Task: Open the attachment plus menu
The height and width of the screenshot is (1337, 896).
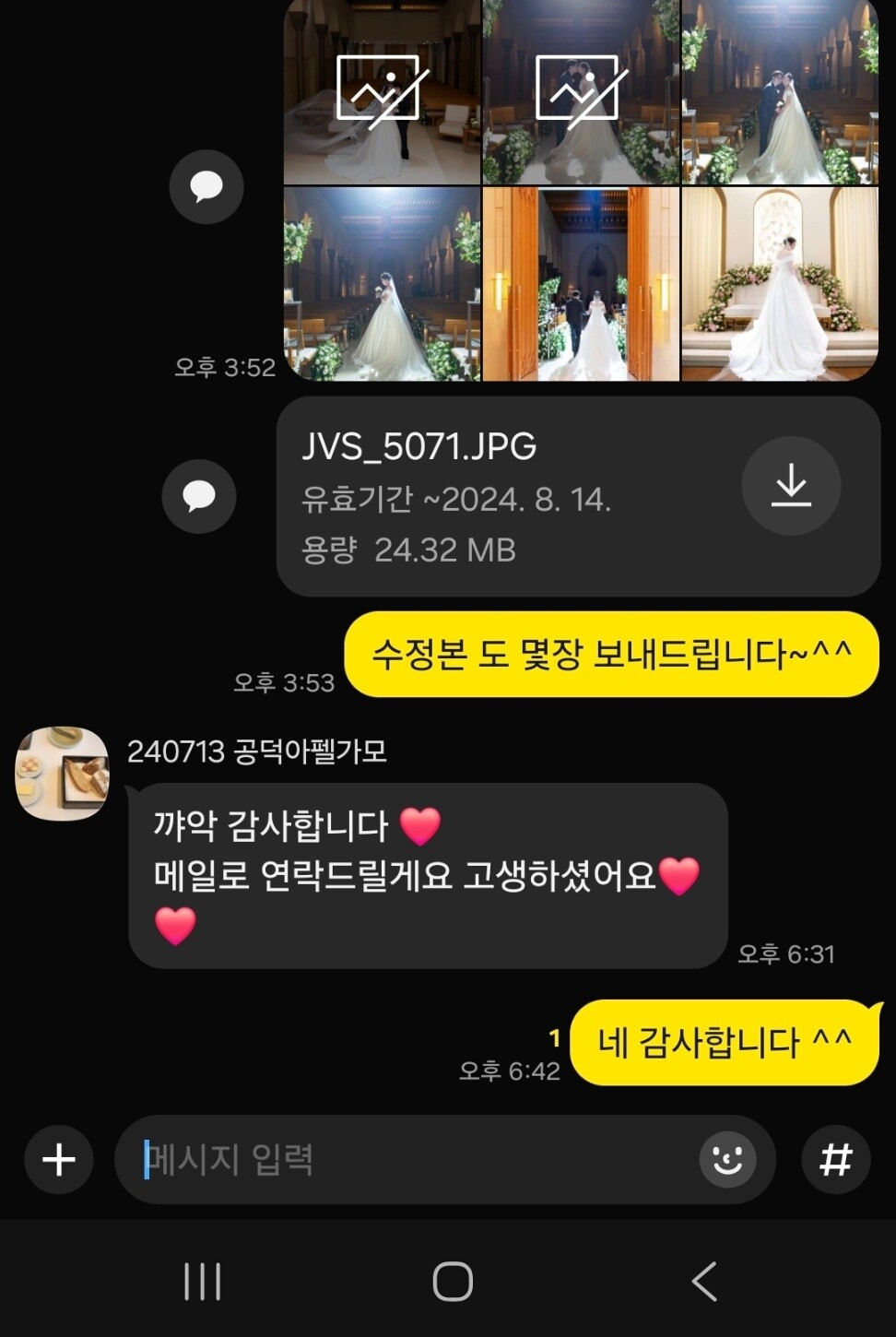Action: 59,1160
